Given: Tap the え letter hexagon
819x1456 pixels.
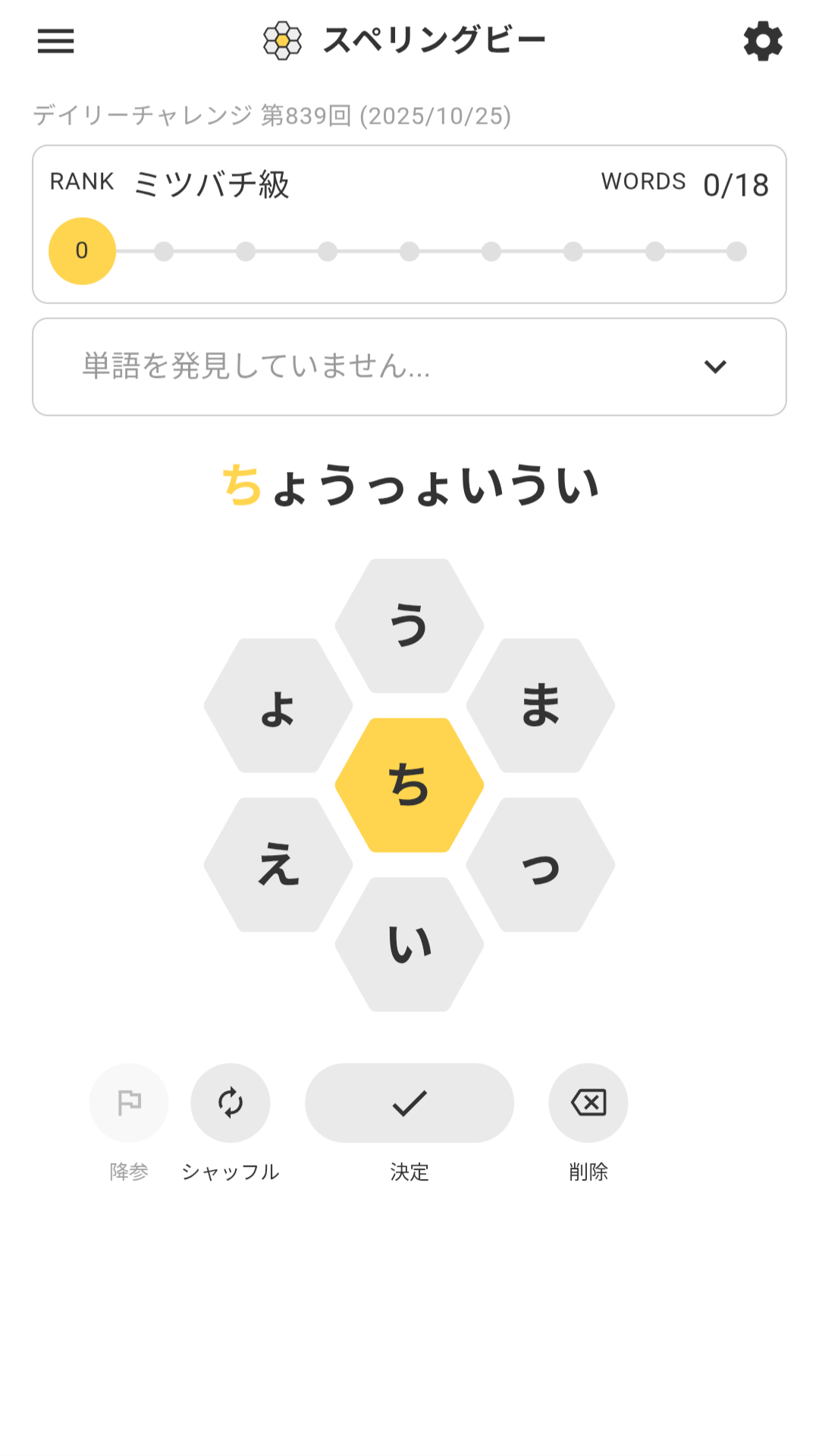Looking at the screenshot, I should click(278, 865).
